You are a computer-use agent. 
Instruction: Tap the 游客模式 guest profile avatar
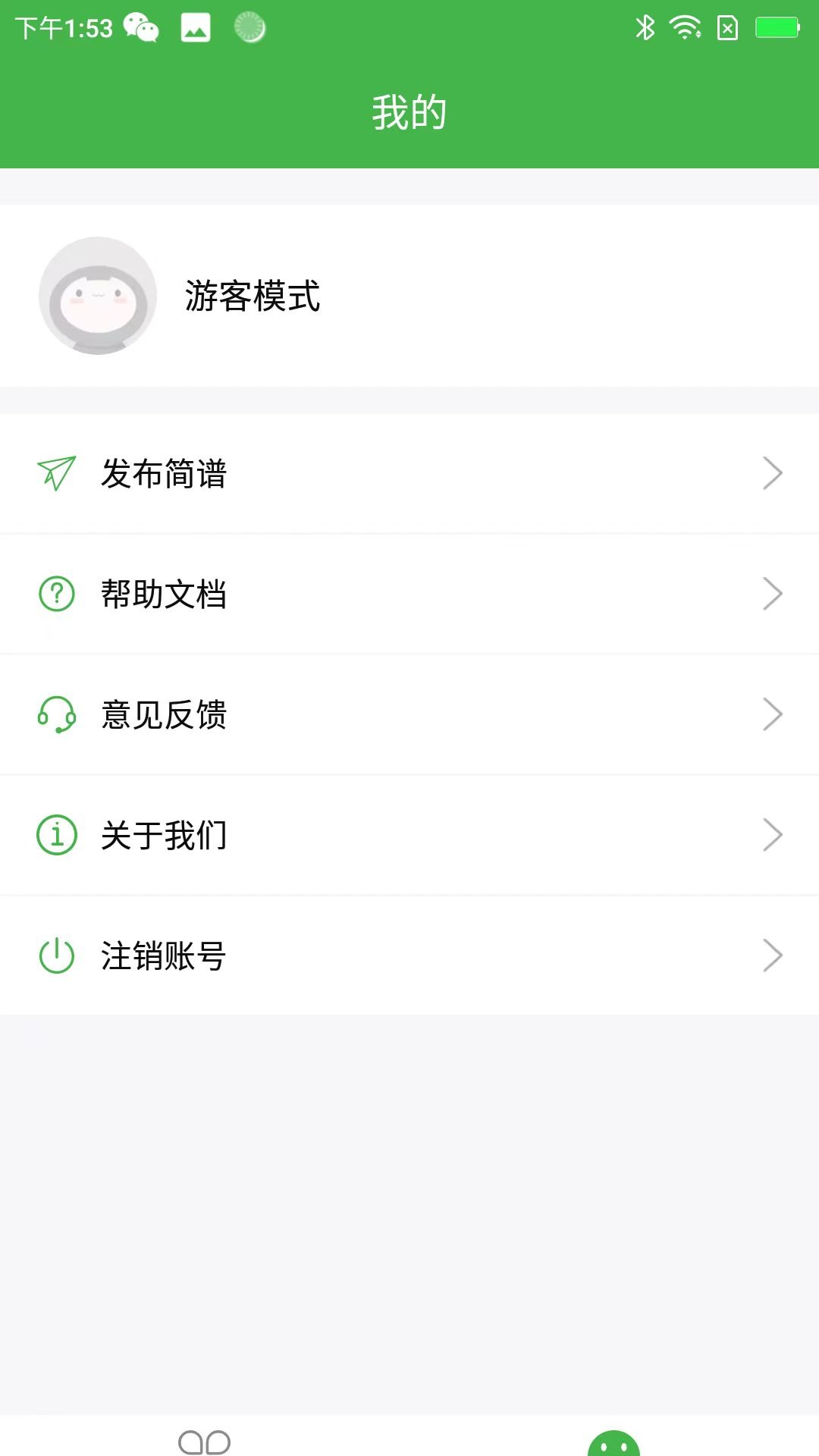pyautogui.click(x=98, y=296)
